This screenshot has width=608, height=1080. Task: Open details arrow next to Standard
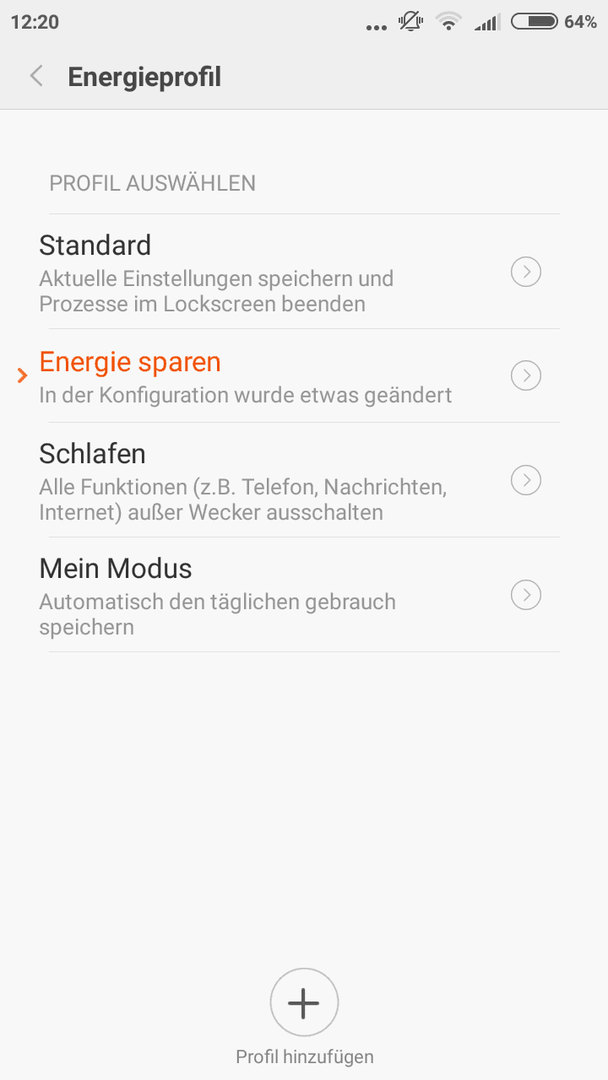pyautogui.click(x=526, y=272)
